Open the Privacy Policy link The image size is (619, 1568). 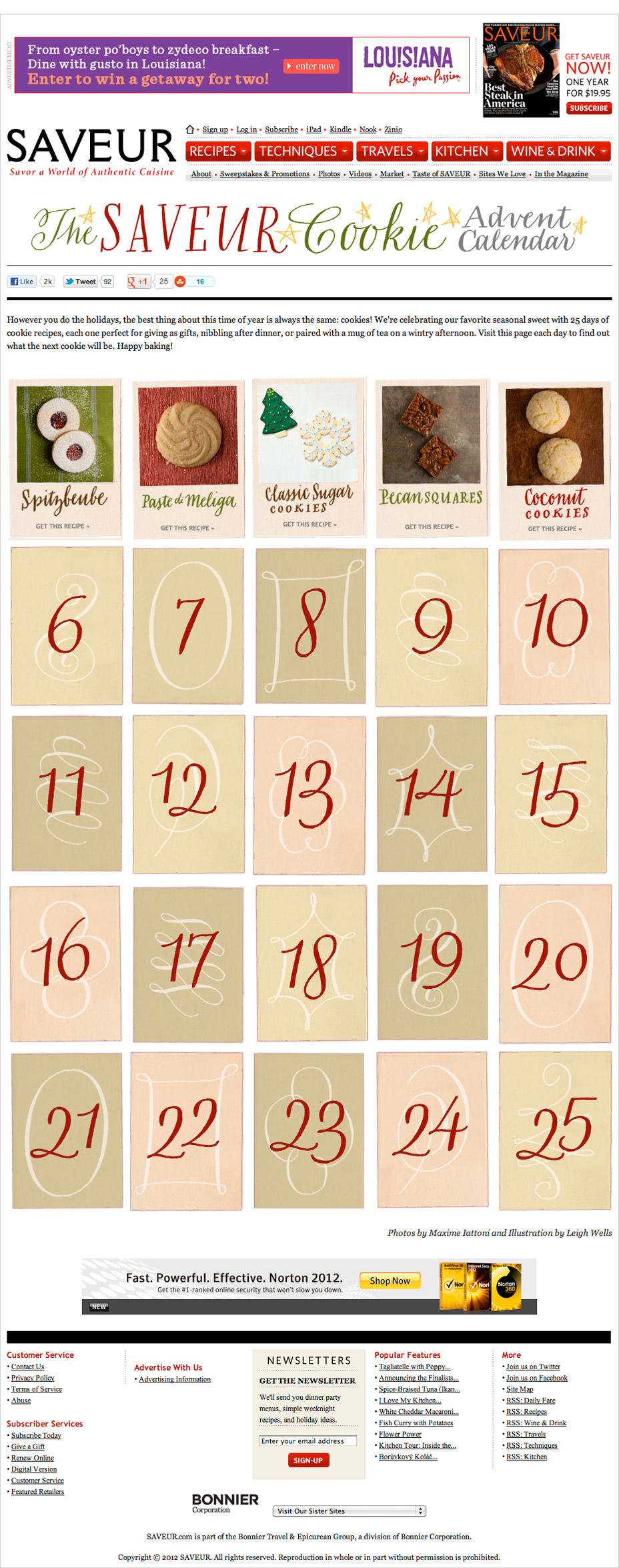[x=33, y=1378]
